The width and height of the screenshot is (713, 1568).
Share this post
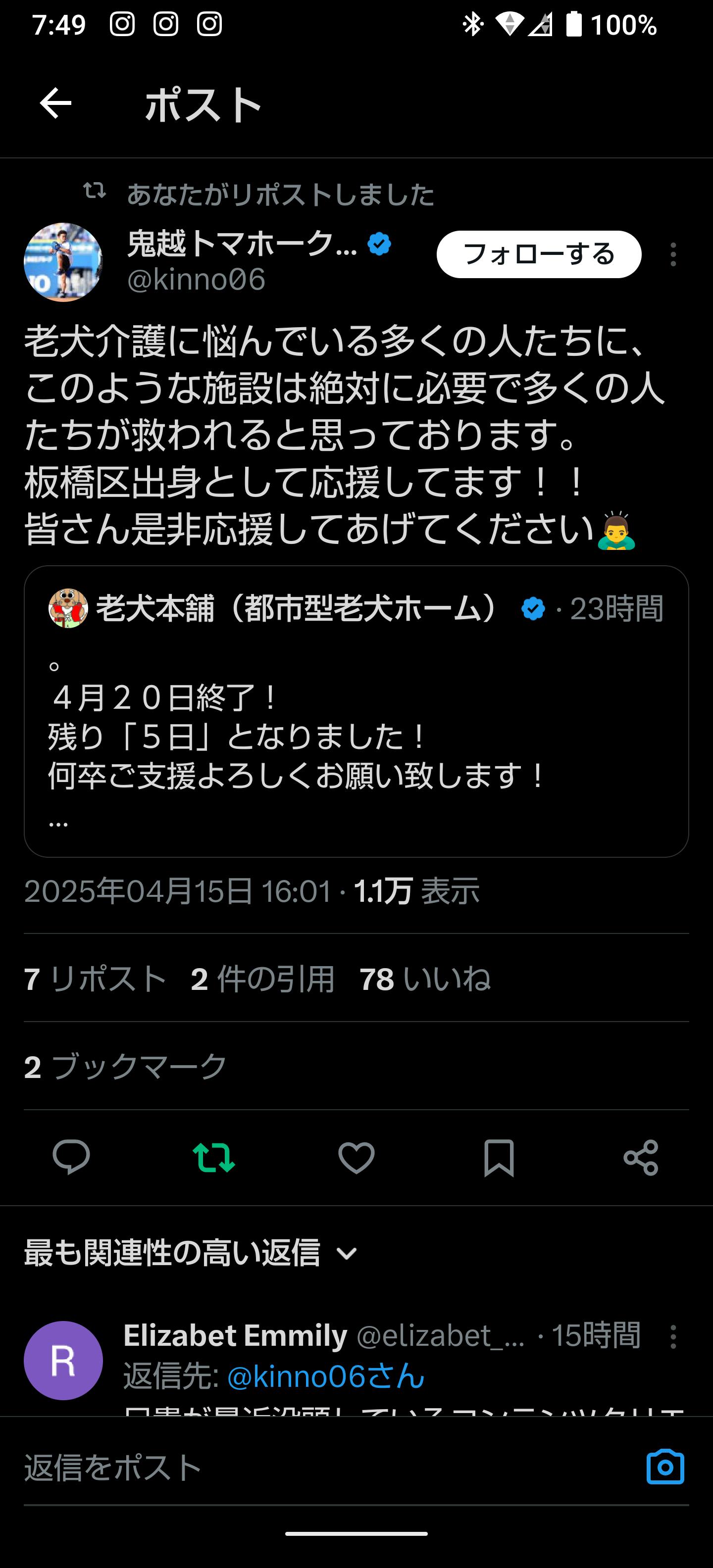[641, 1157]
